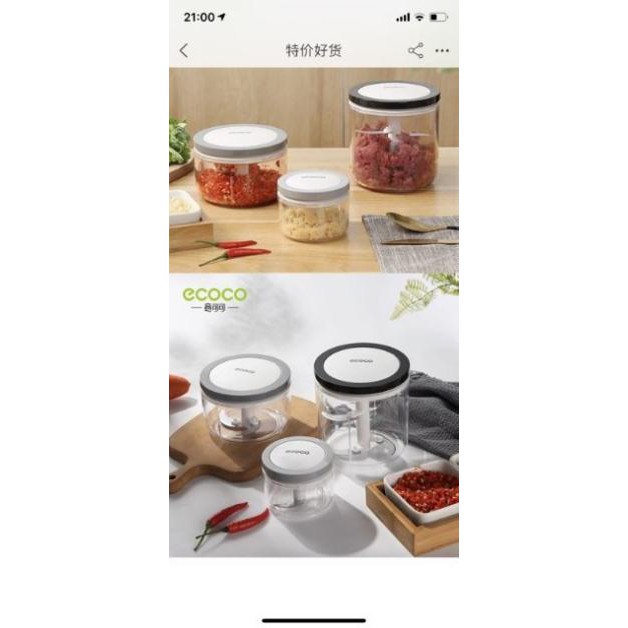Viewport: 628px width, 628px height.
Task: Open the three-dot overflow menu
Action: coord(442,51)
